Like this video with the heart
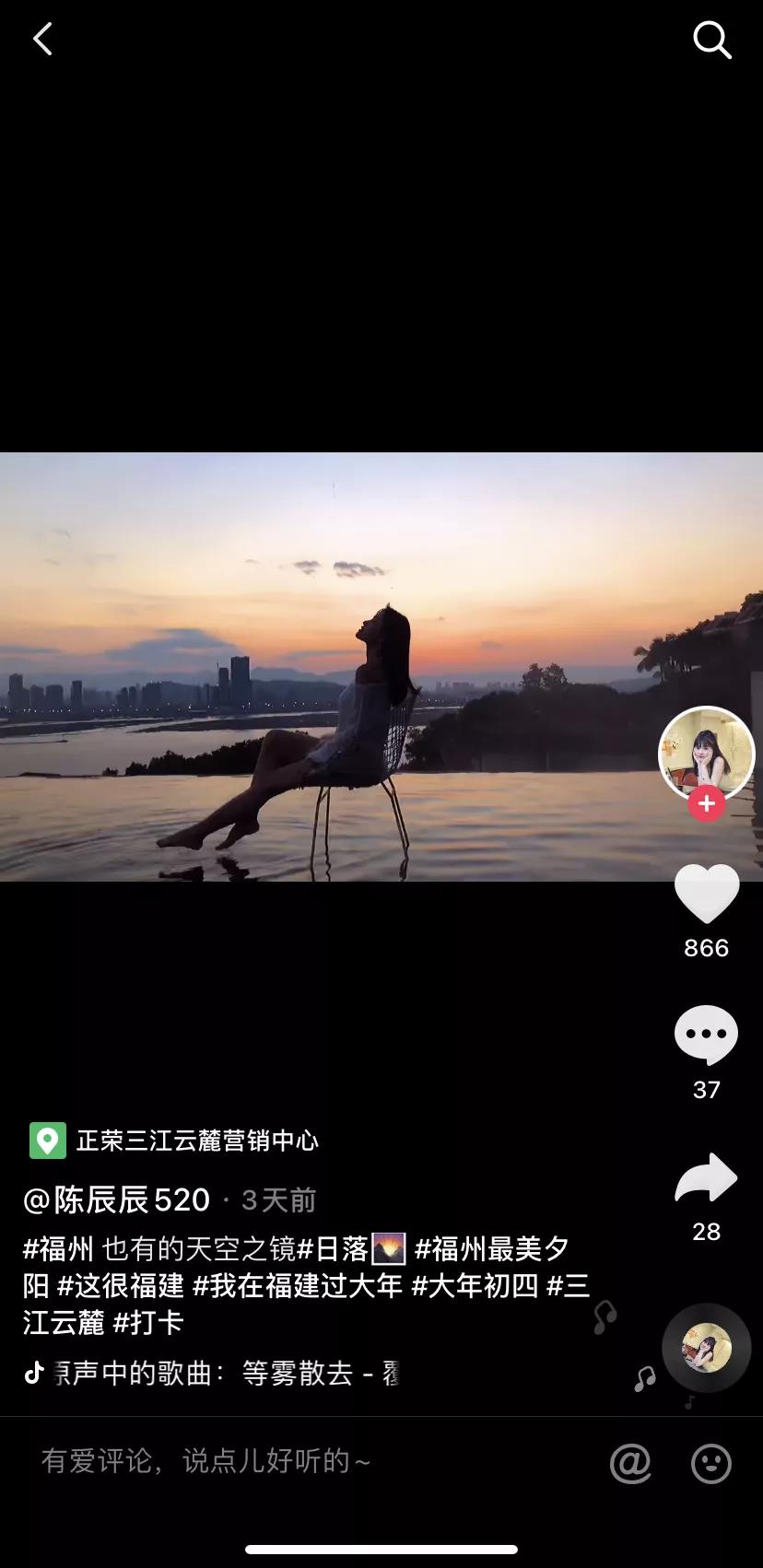 707,894
